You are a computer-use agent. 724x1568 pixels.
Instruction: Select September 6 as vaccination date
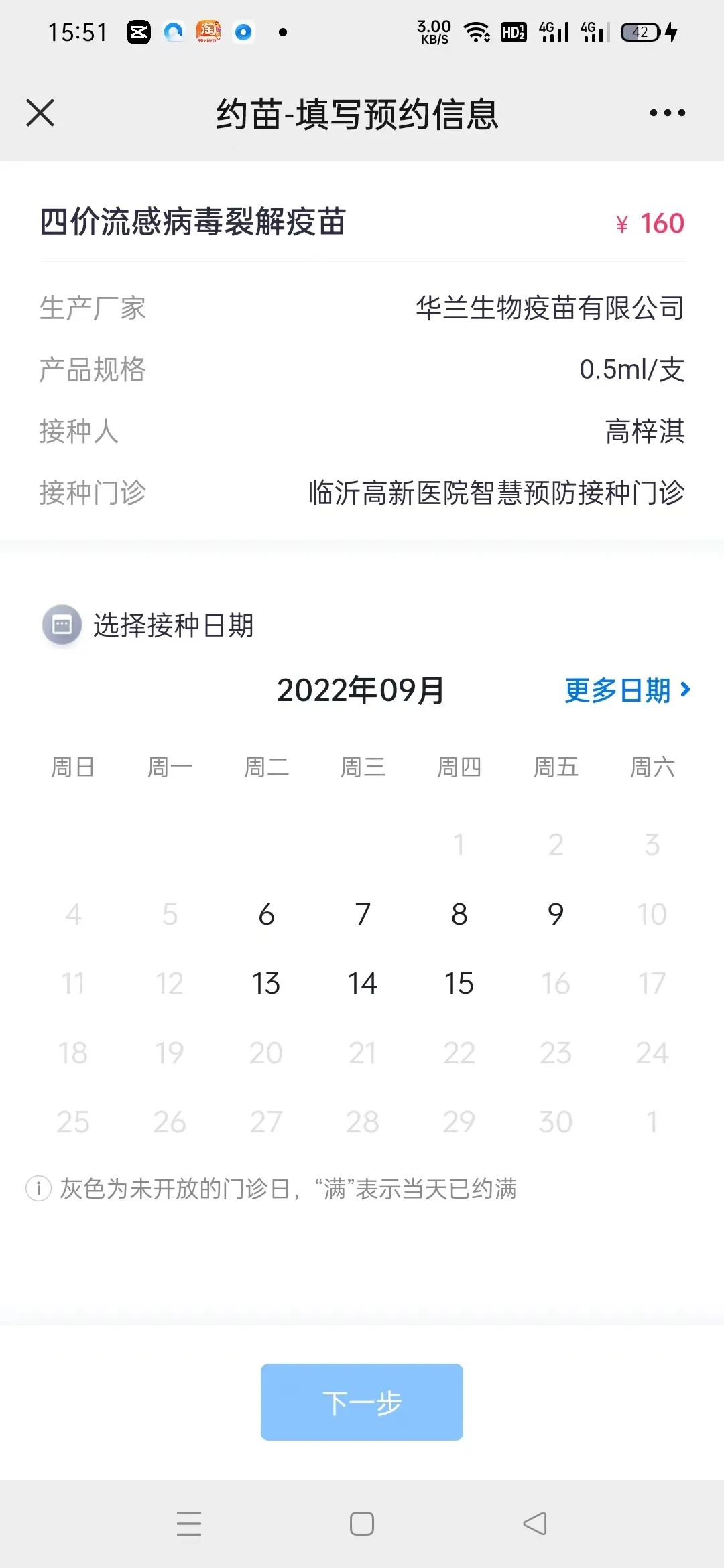click(266, 915)
